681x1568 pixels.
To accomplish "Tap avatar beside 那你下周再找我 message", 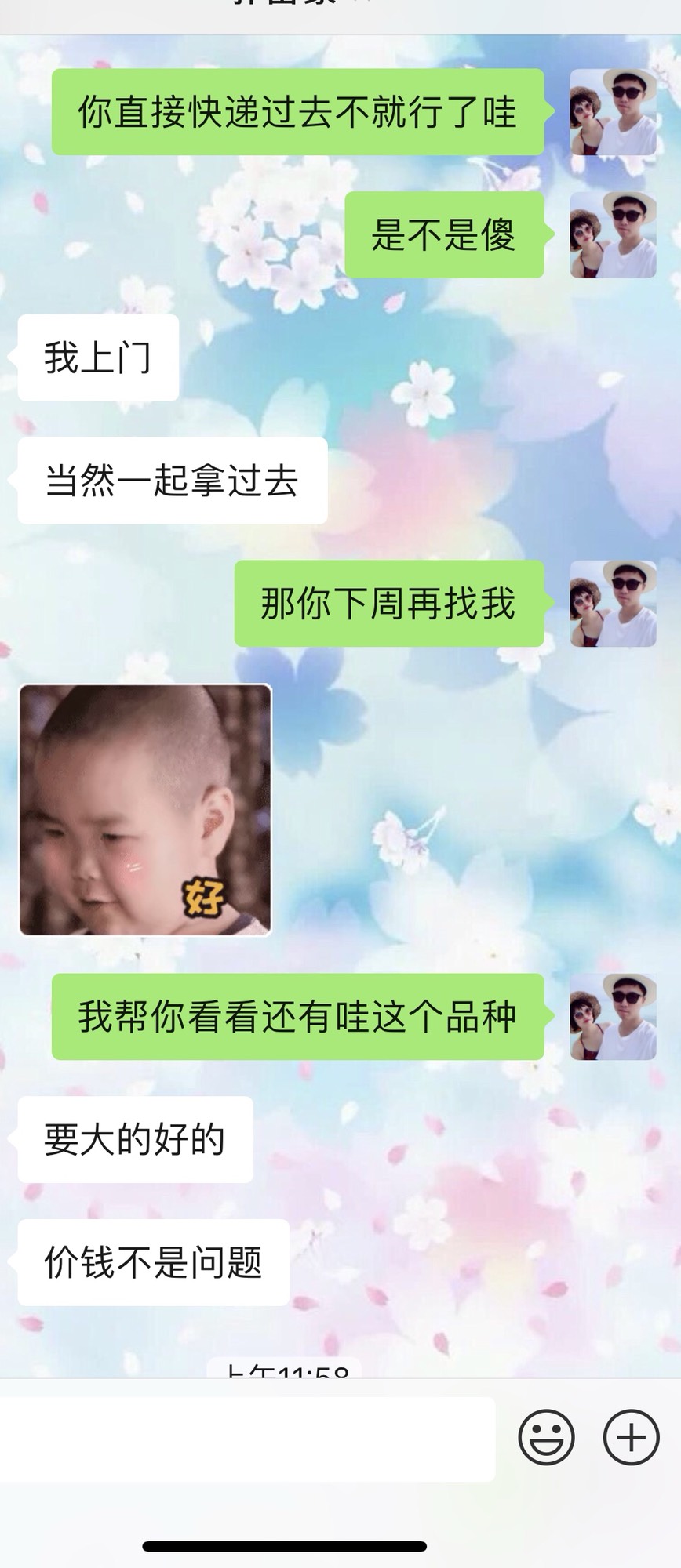I will pos(613,603).
